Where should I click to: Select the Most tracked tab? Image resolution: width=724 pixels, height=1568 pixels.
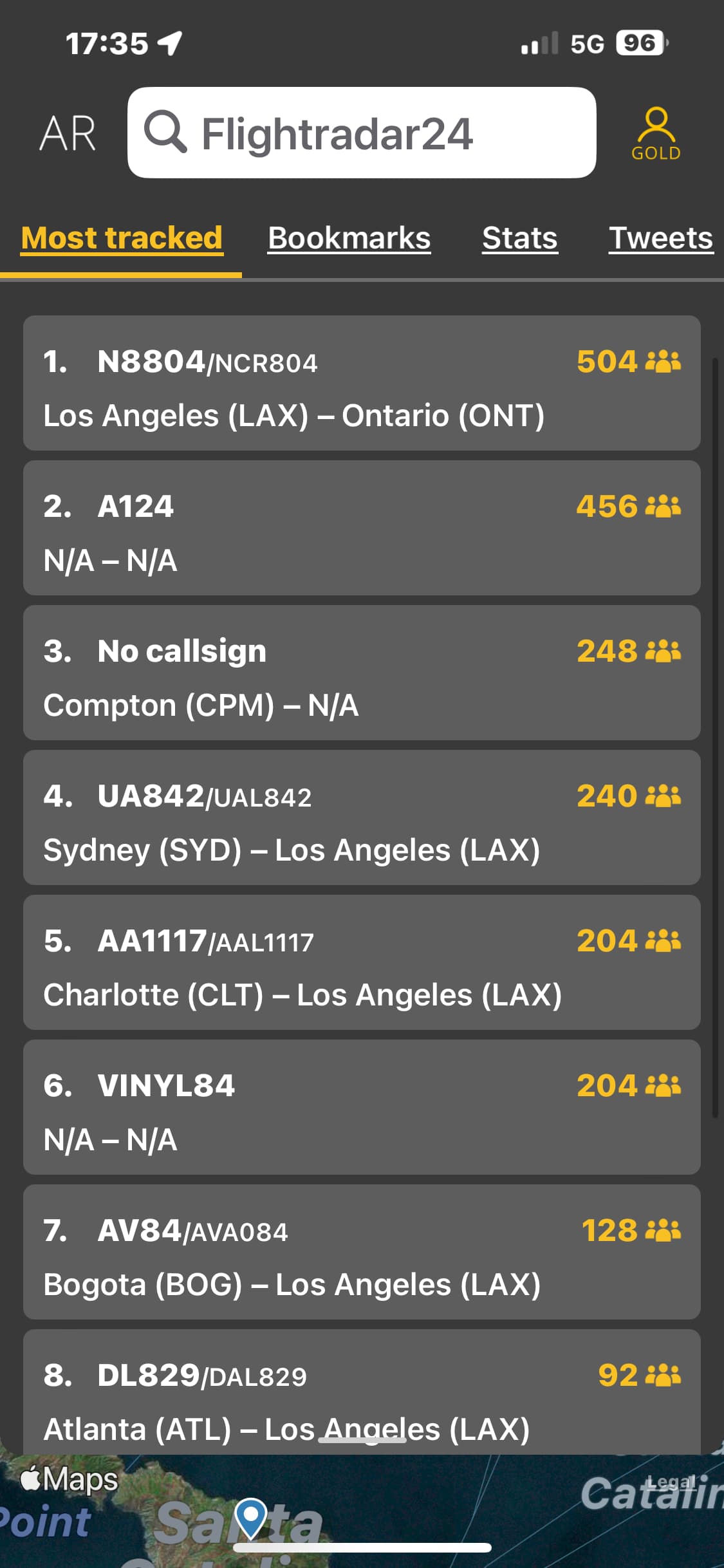tap(122, 238)
